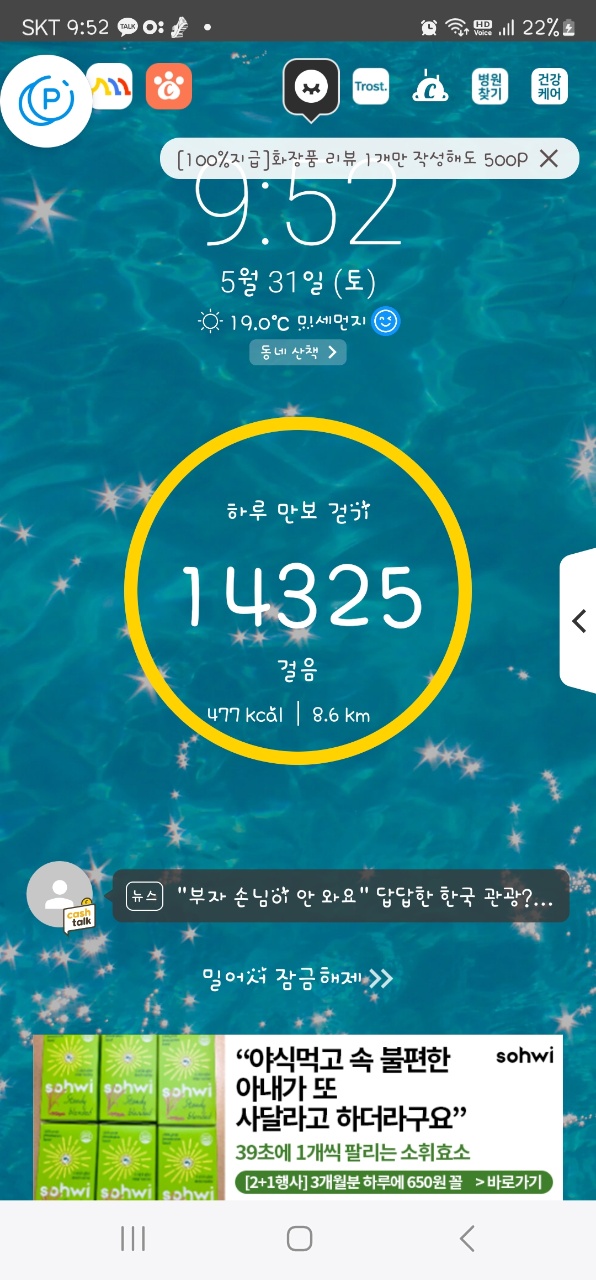This screenshot has height=1280, width=596.
Task: Open the black cat face icon
Action: pos(312,88)
